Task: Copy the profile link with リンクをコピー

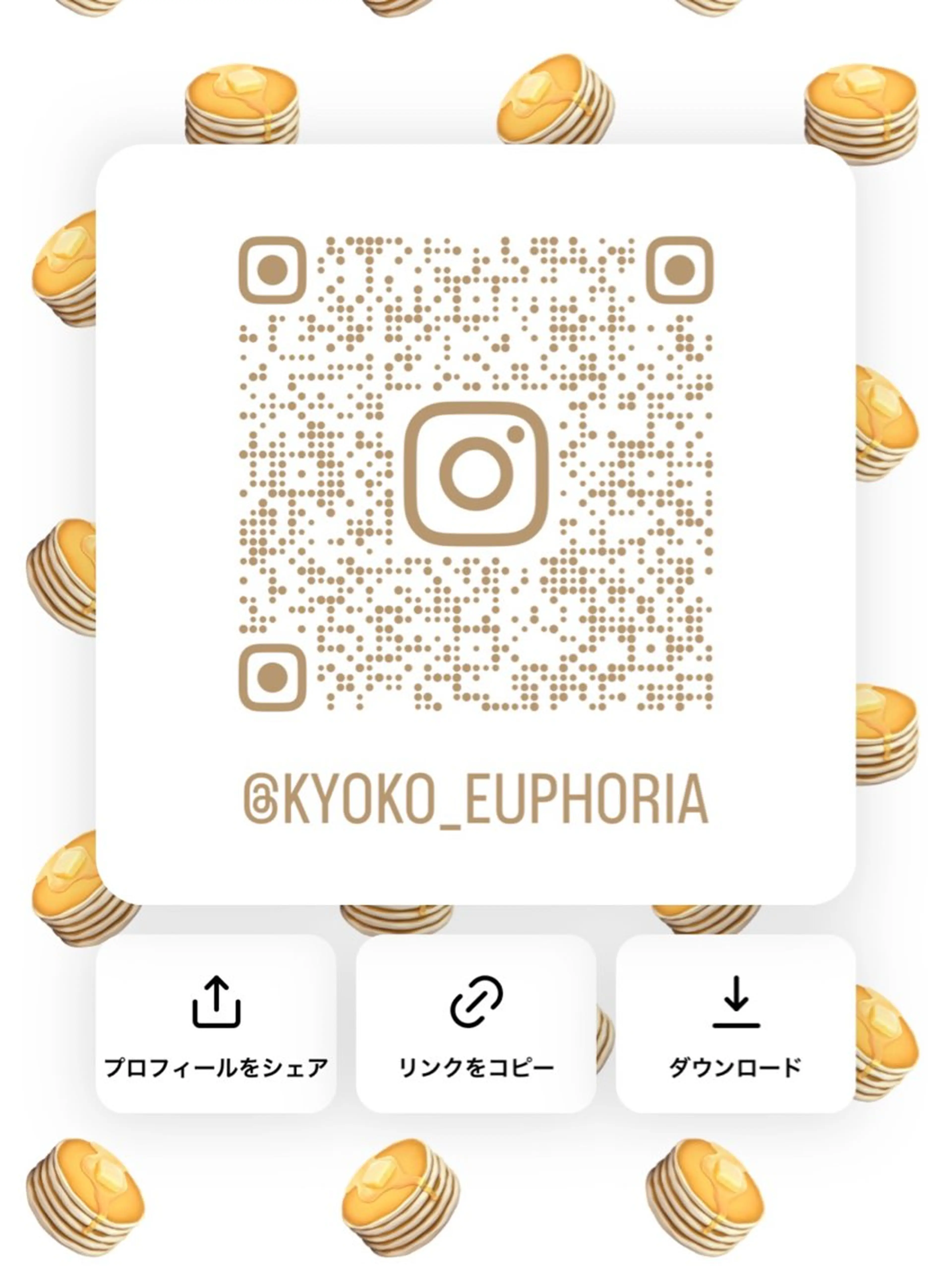Action: coord(476,1024)
